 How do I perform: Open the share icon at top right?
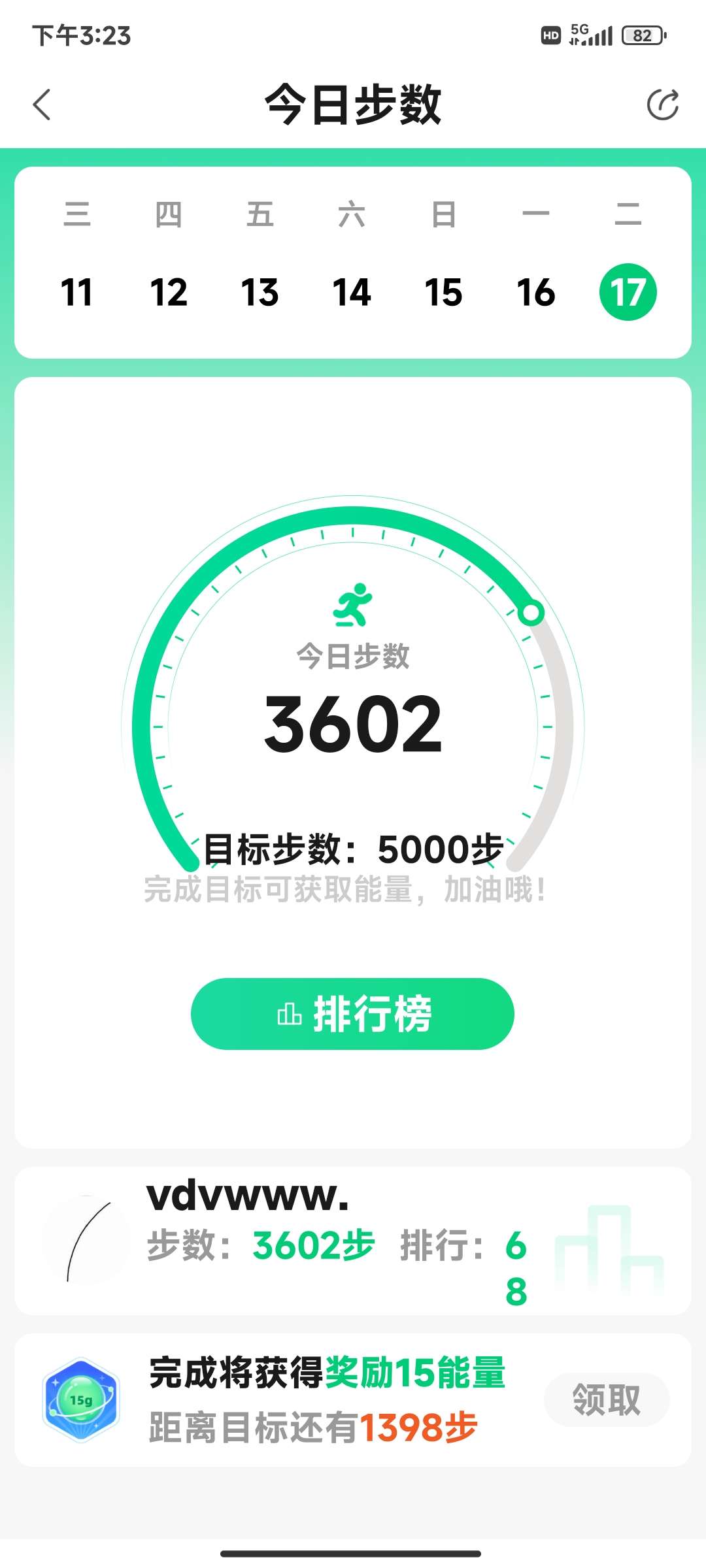pos(664,105)
